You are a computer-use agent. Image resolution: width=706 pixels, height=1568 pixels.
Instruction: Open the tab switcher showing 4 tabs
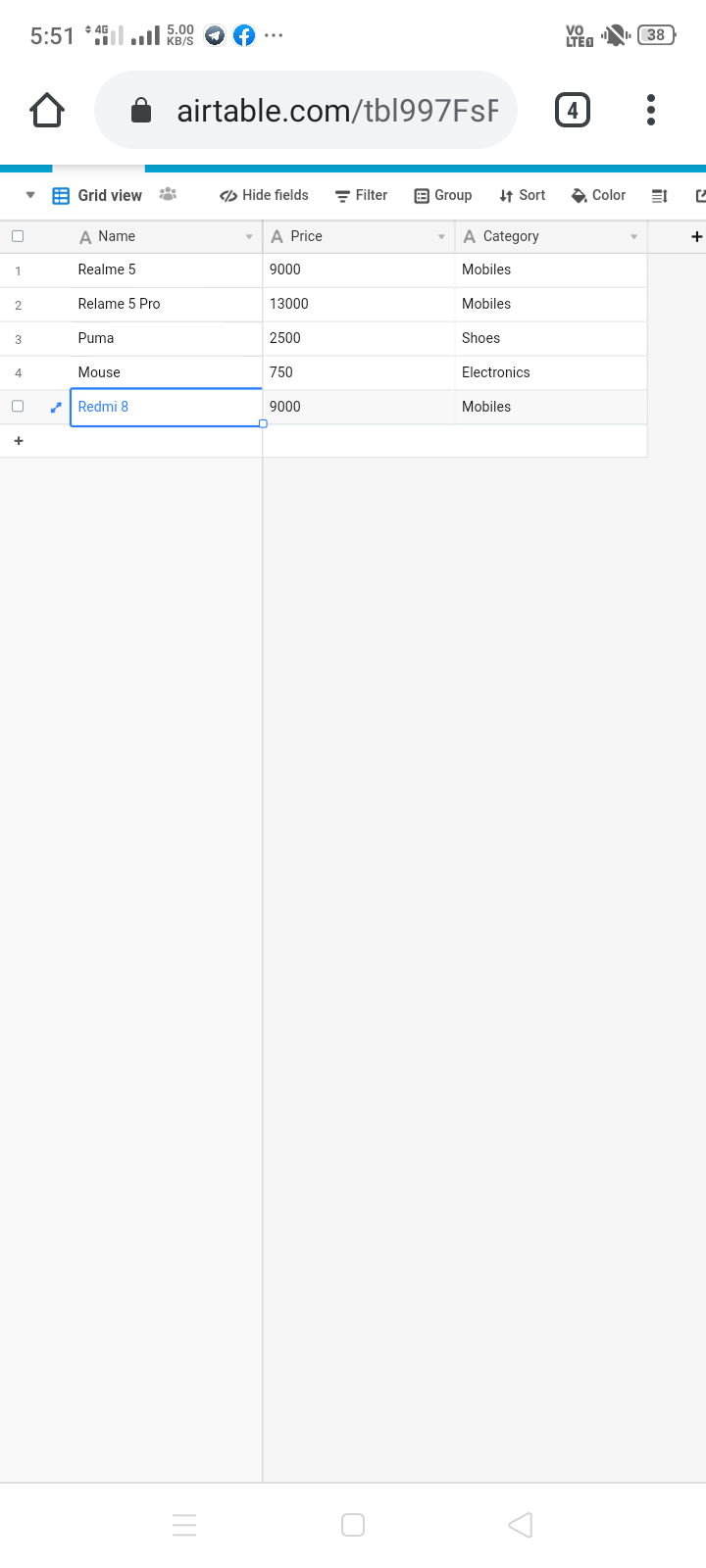tap(573, 110)
